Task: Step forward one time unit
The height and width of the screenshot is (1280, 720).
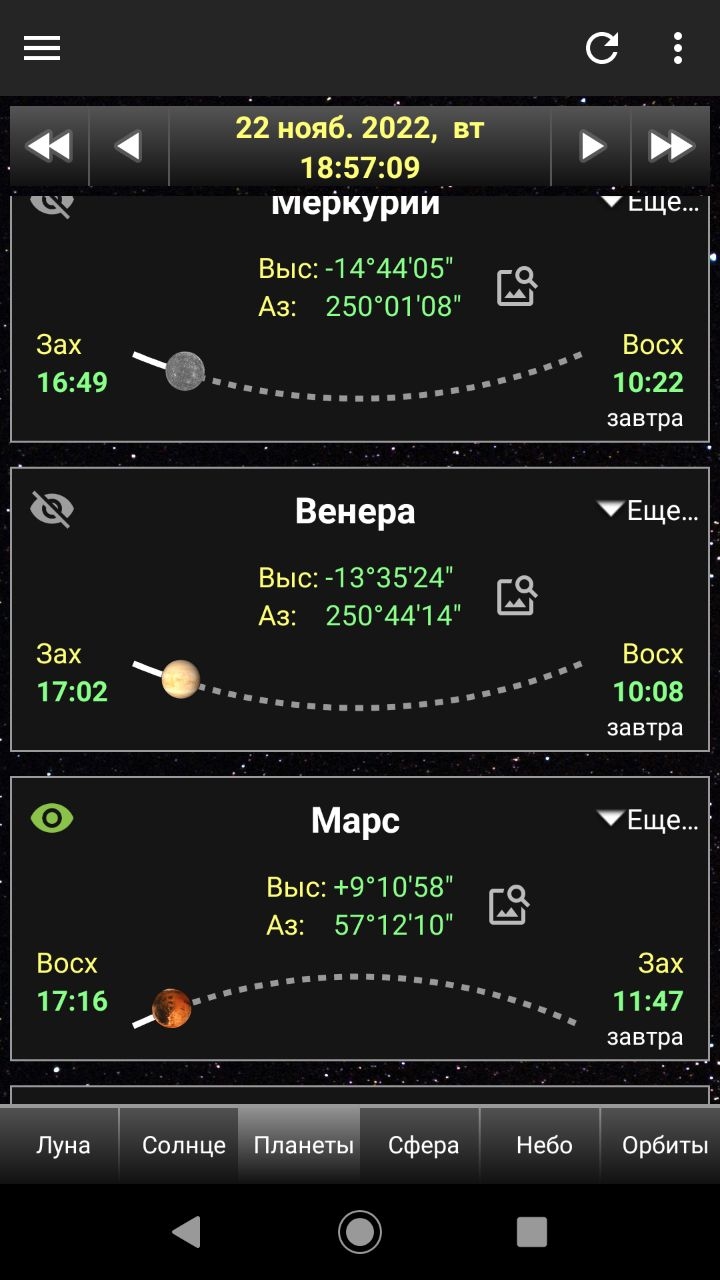Action: click(591, 147)
